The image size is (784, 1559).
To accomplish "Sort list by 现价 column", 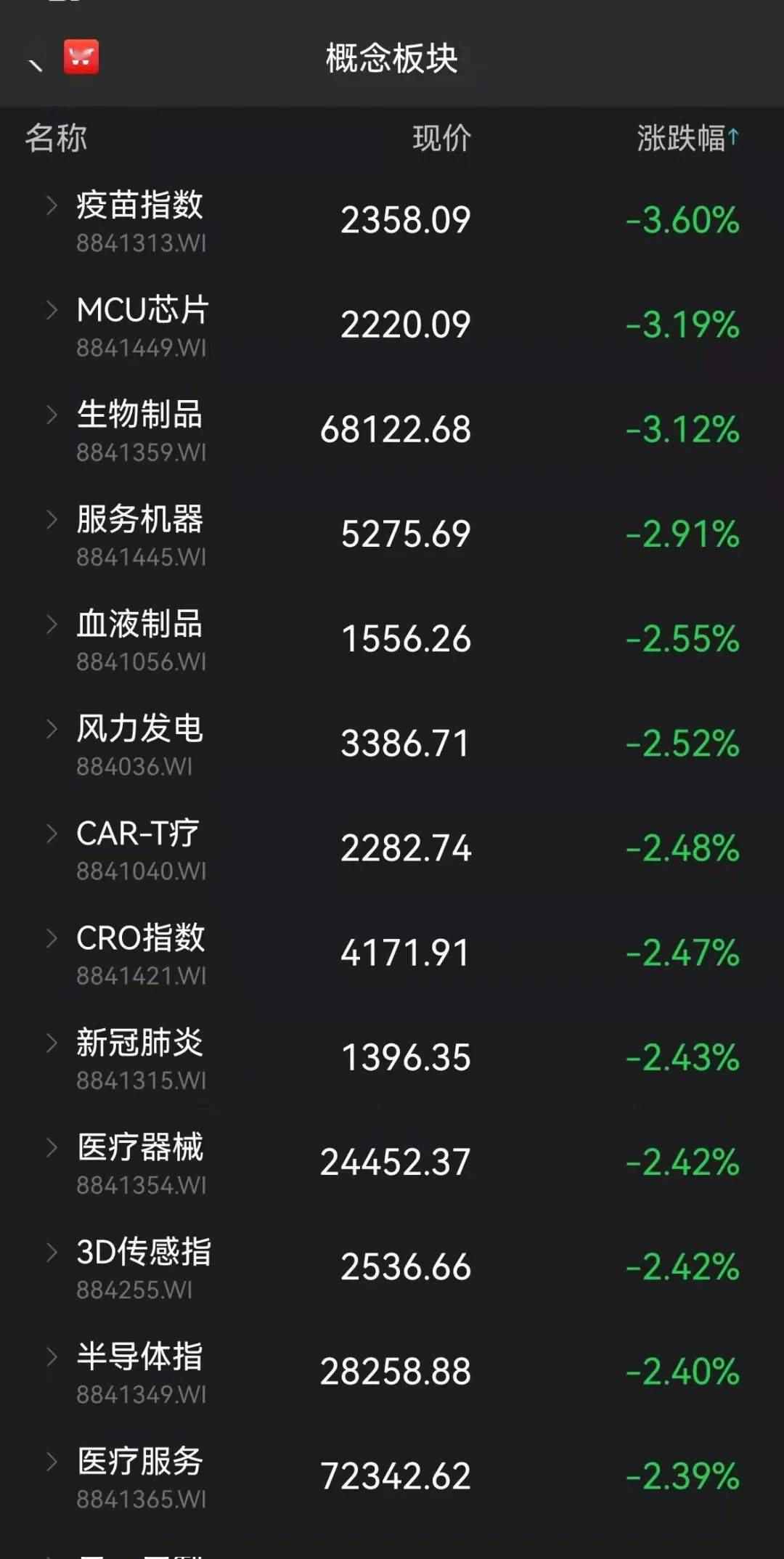I will 441,138.
